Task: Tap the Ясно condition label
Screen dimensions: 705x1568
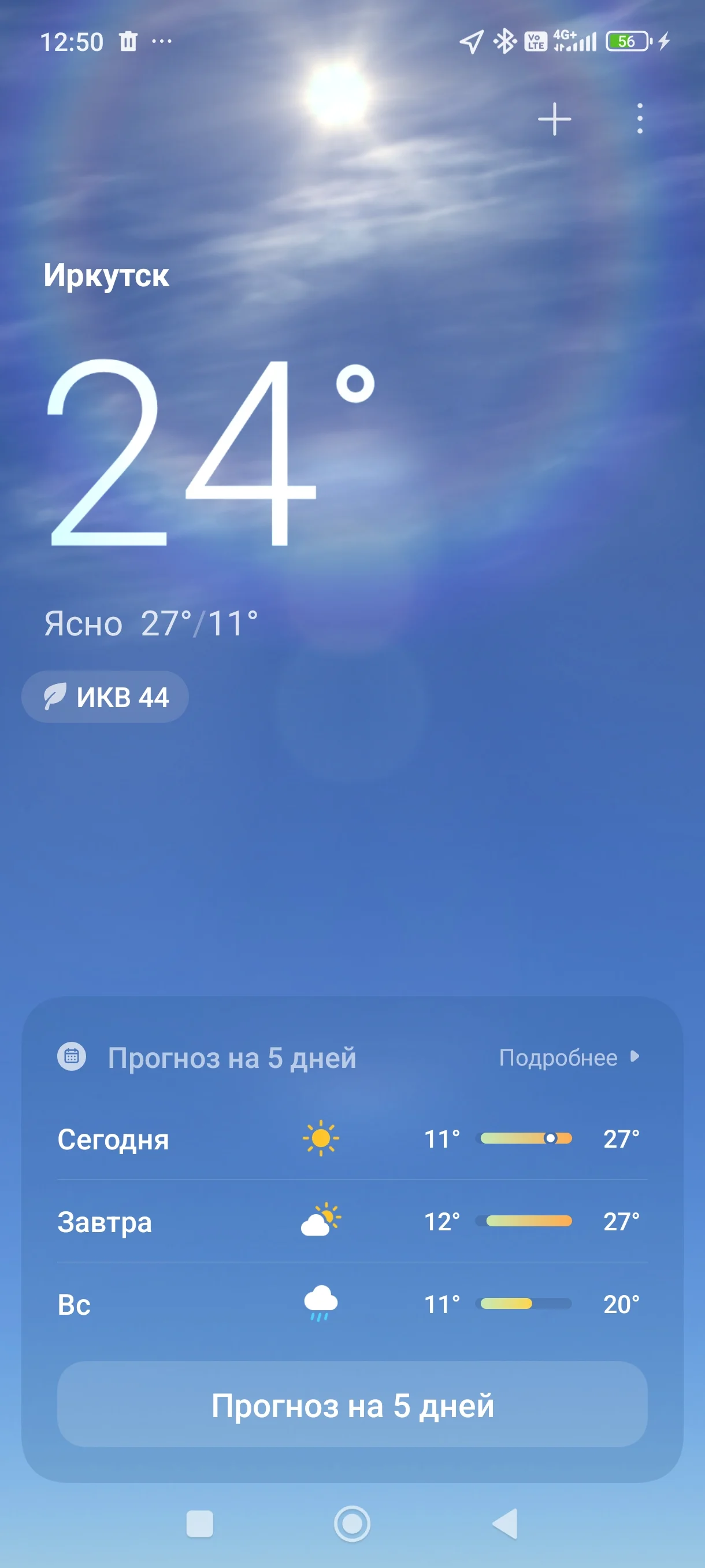Action: [x=83, y=622]
